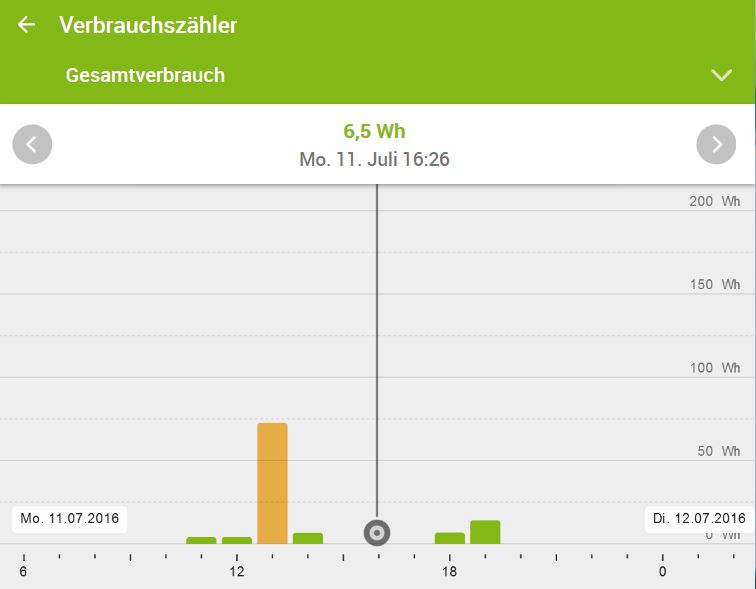Go back from Verbrauchszähler screen
Screen dimensions: 756x589
27,25
